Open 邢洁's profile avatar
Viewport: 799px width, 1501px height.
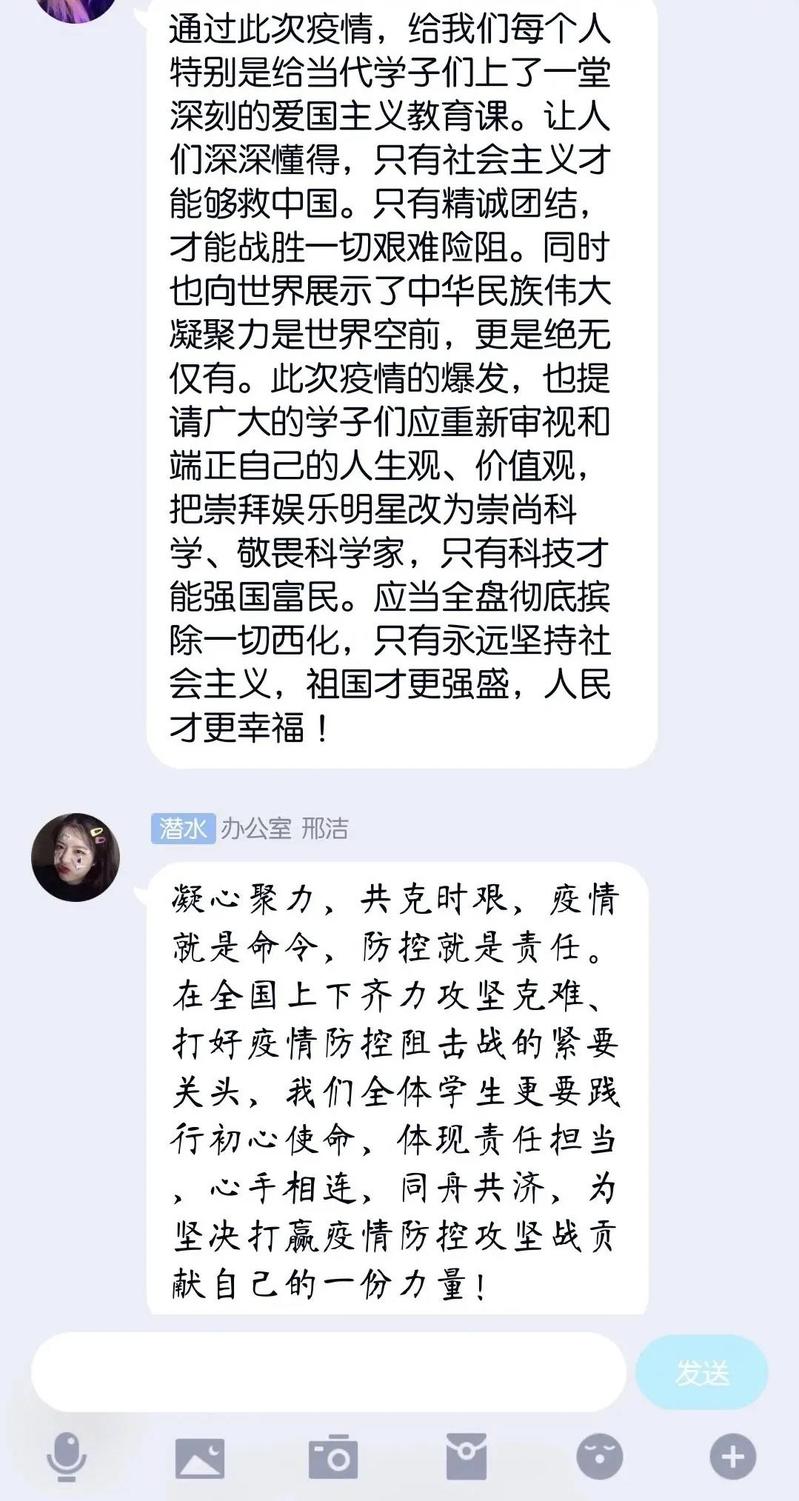76,857
